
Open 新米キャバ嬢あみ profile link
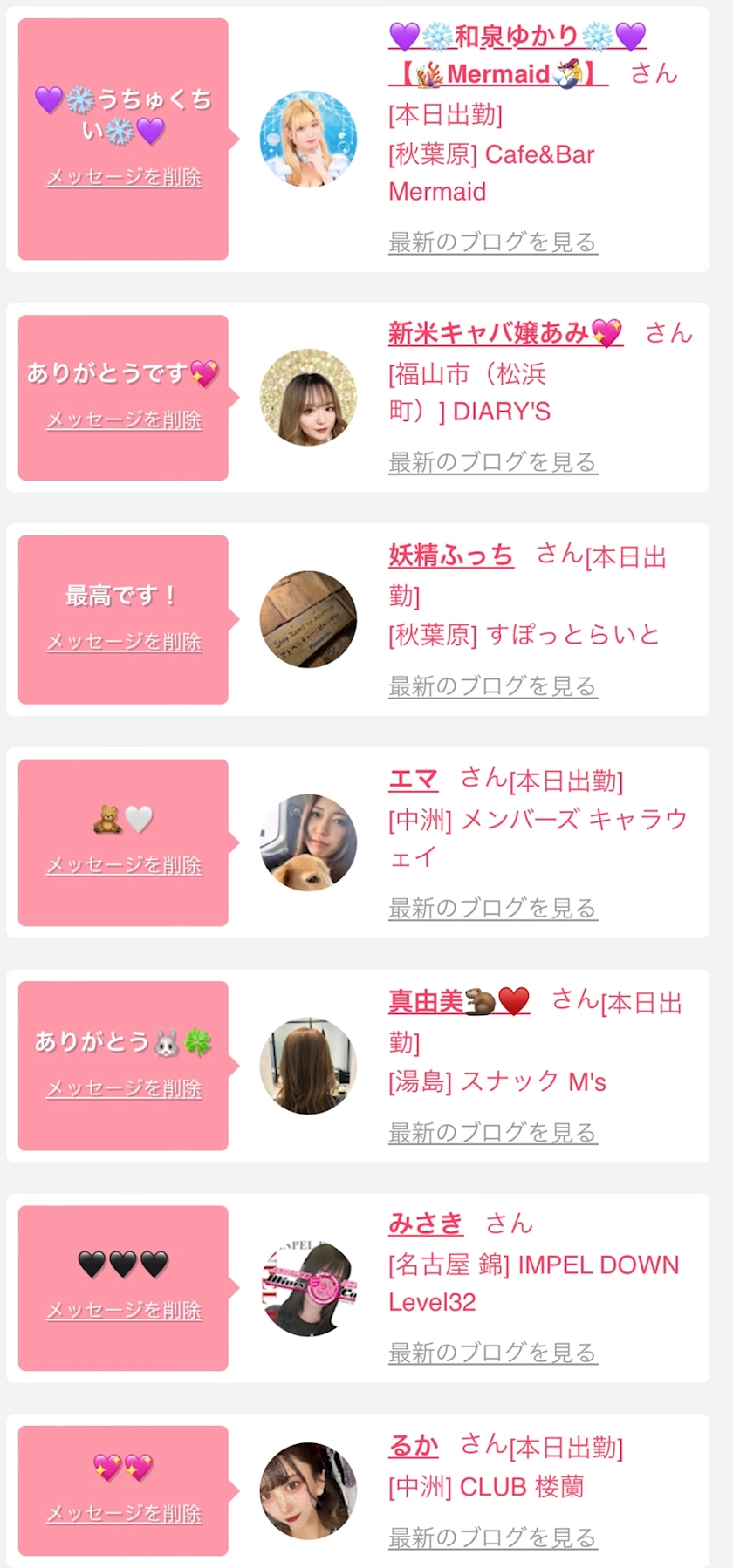(504, 333)
